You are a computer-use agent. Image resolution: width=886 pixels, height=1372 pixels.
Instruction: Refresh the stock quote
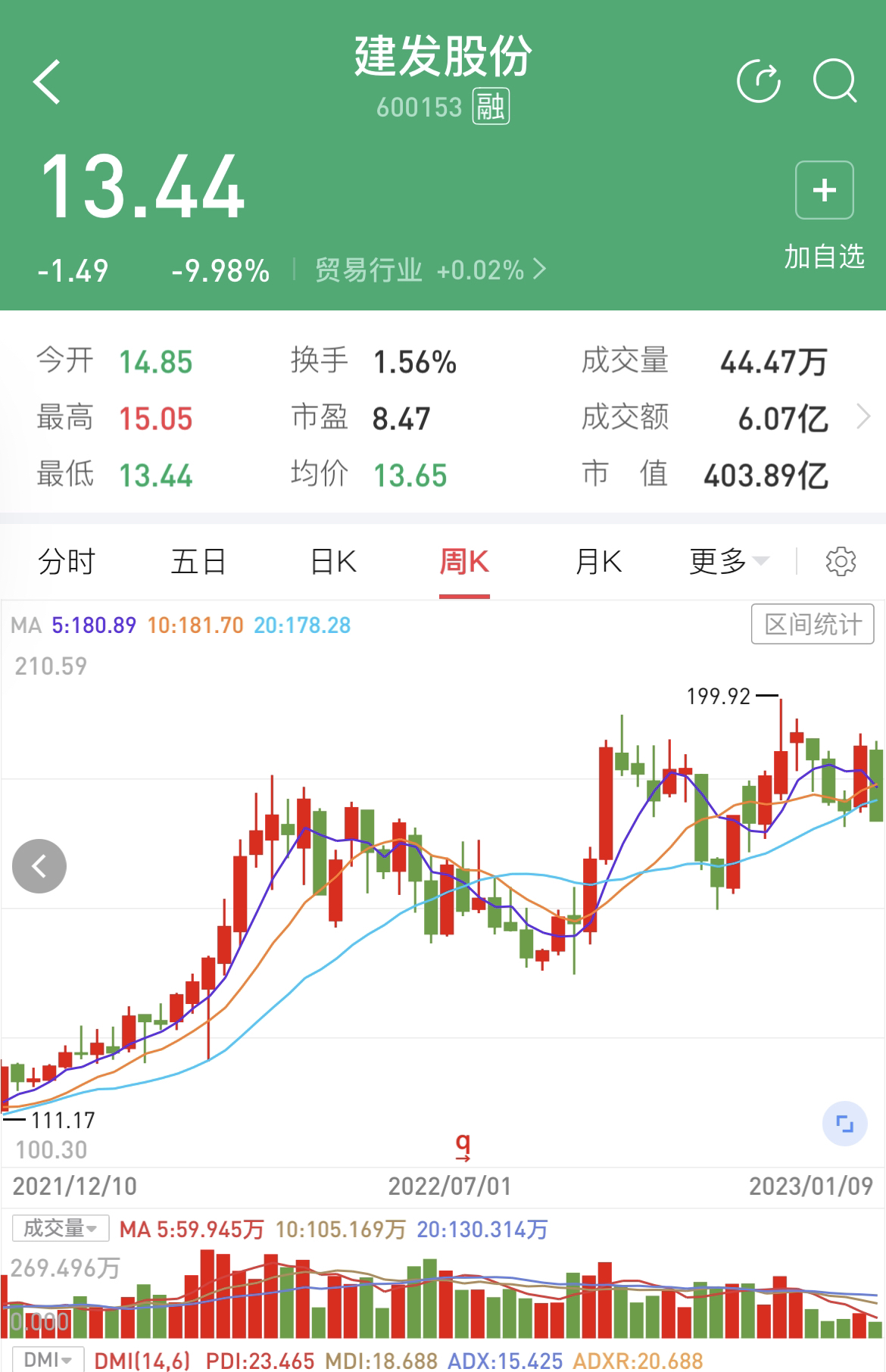tap(759, 80)
